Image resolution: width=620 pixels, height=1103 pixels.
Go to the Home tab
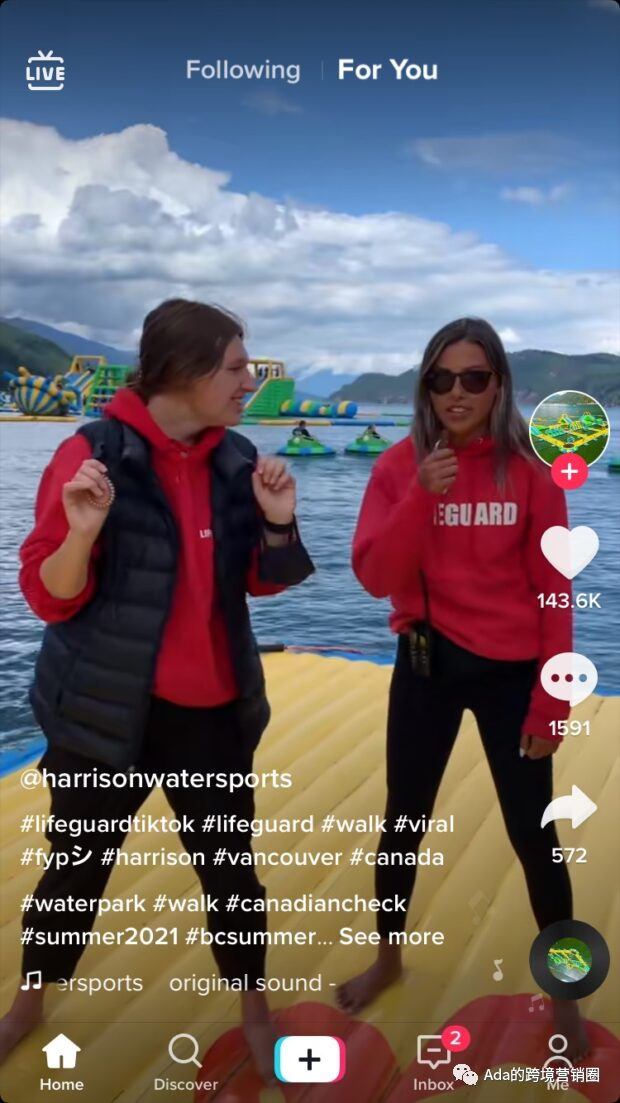(x=61, y=1062)
